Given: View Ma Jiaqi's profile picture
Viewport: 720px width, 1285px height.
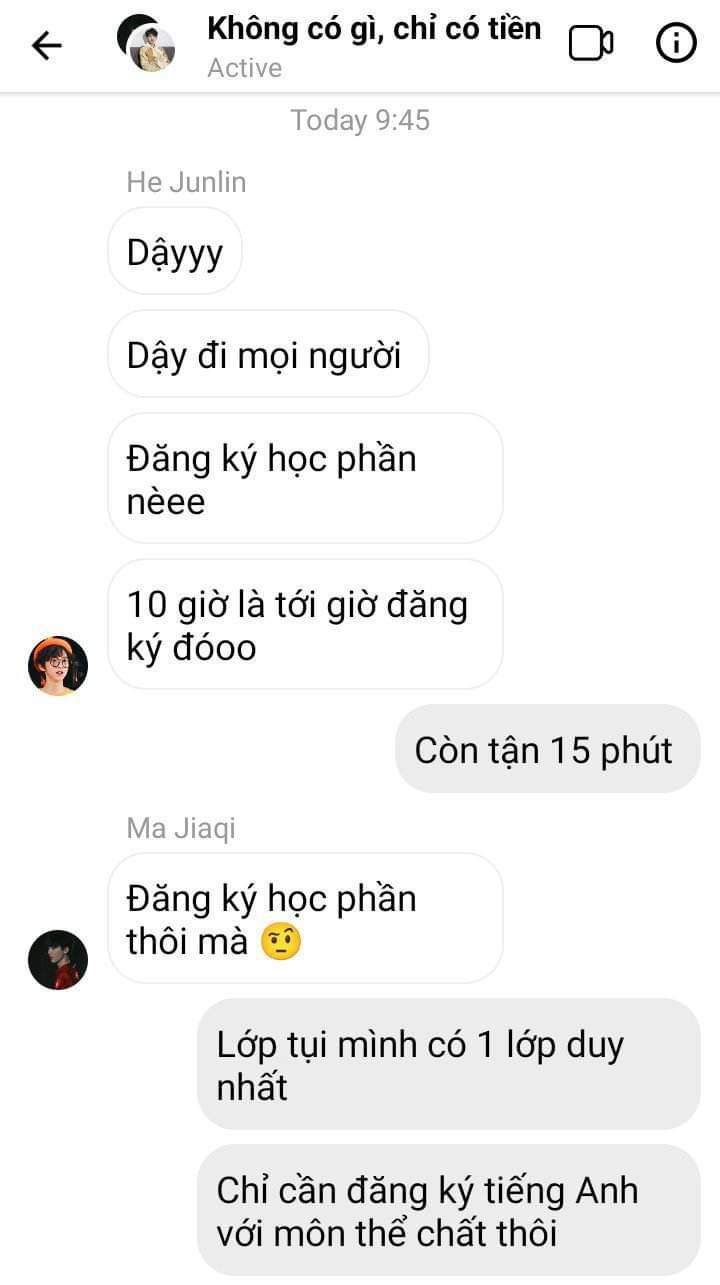Looking at the screenshot, I should [x=58, y=959].
